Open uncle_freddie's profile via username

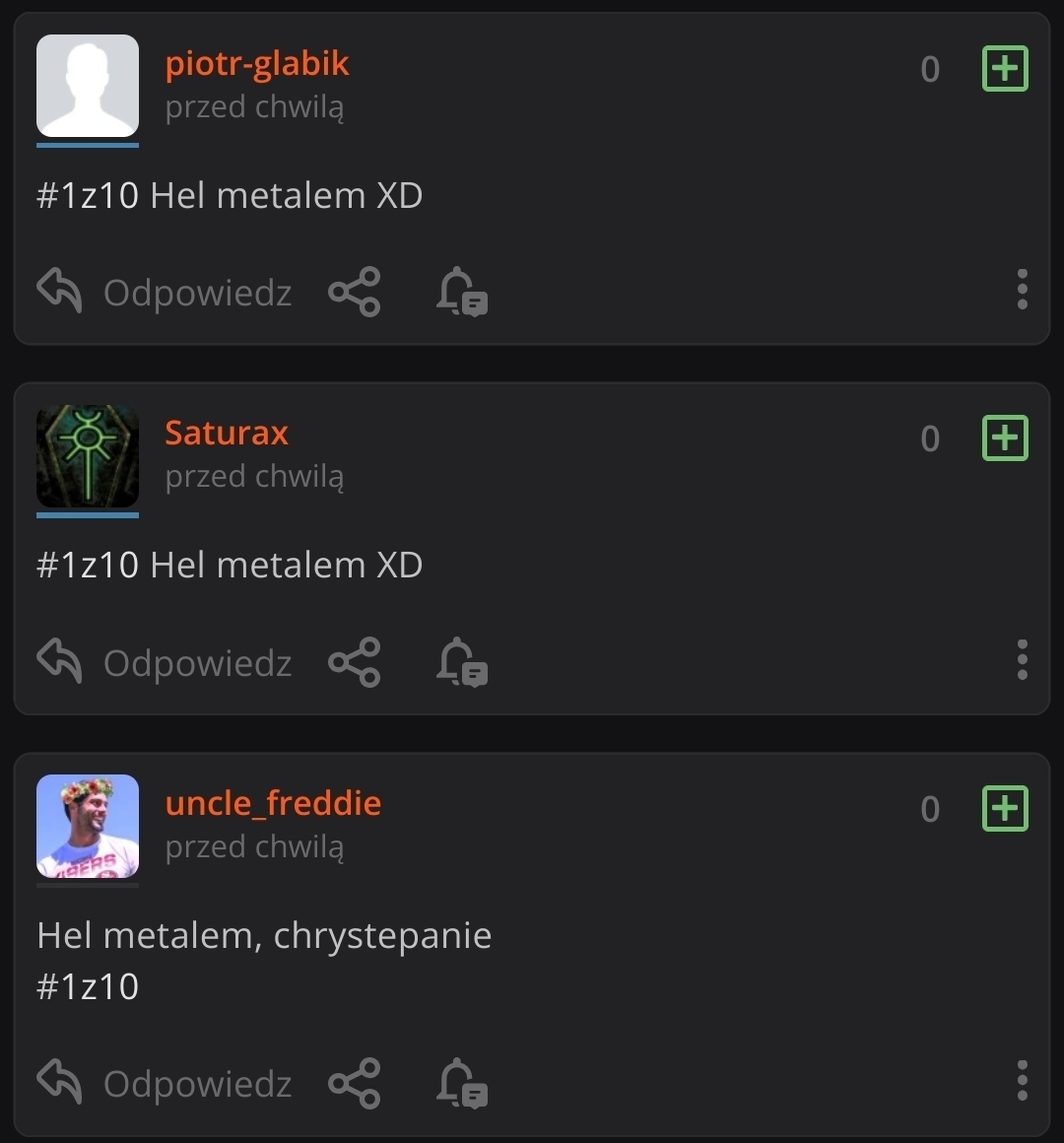pos(273,803)
